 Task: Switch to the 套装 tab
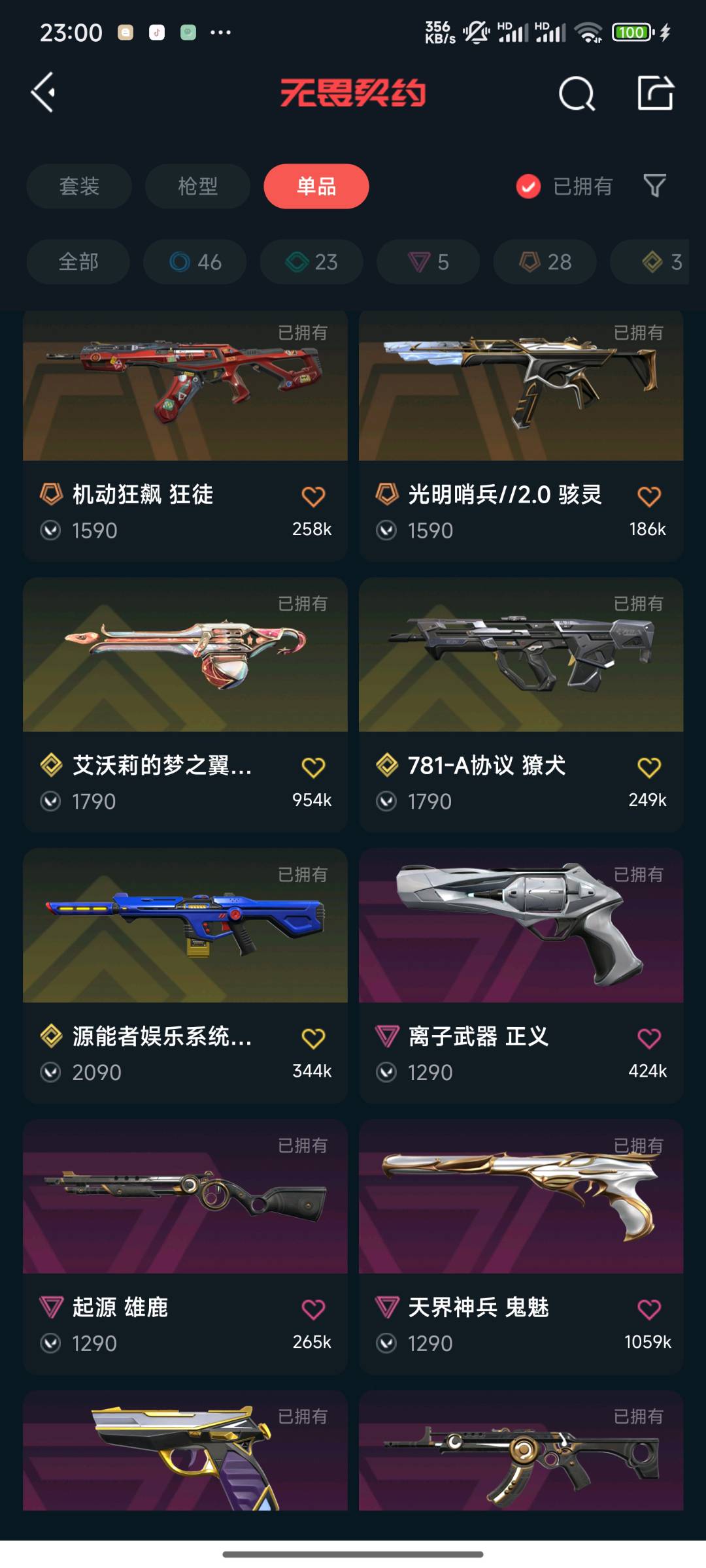78,186
